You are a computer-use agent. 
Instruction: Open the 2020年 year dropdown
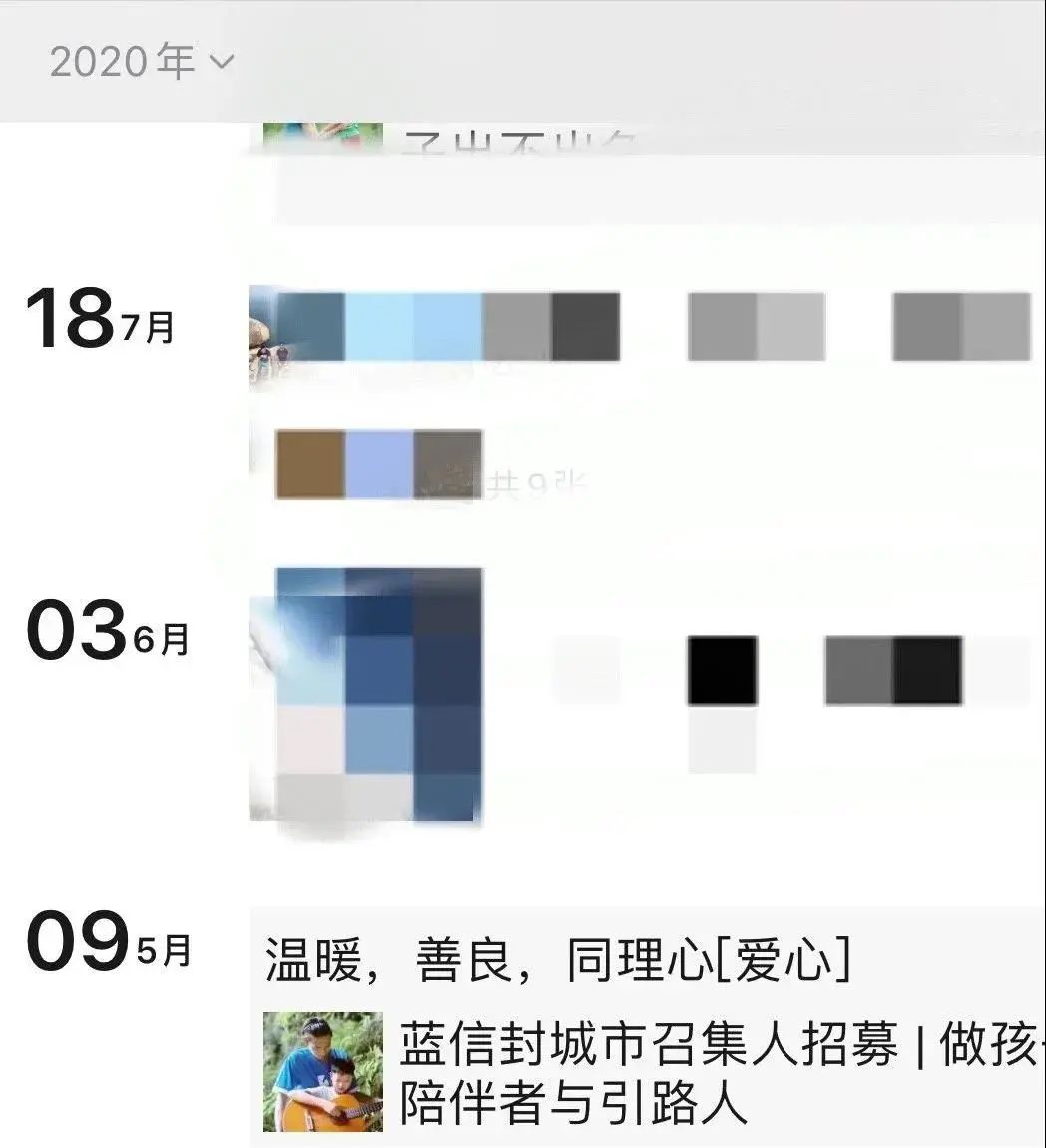pyautogui.click(x=141, y=62)
